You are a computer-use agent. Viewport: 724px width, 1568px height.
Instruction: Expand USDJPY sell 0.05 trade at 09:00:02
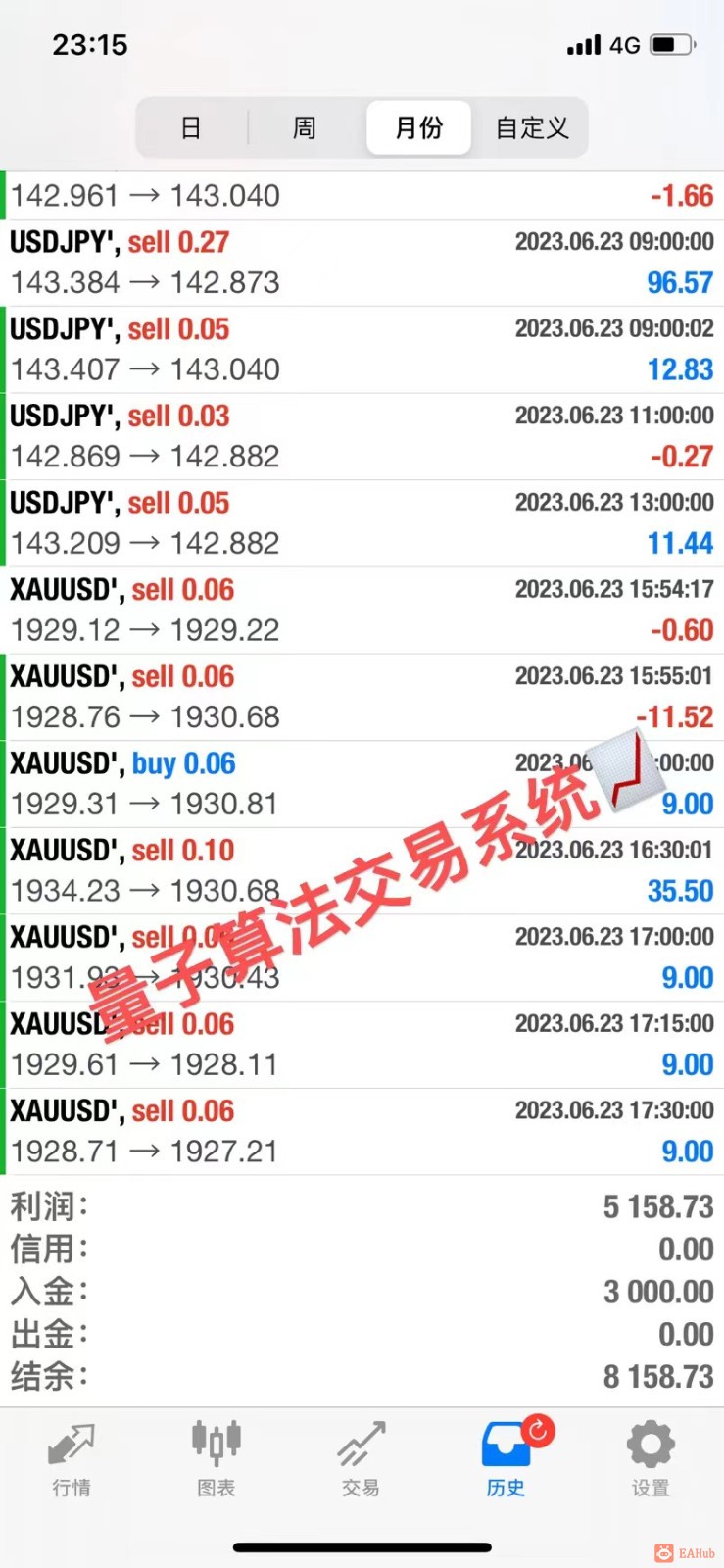(x=362, y=350)
